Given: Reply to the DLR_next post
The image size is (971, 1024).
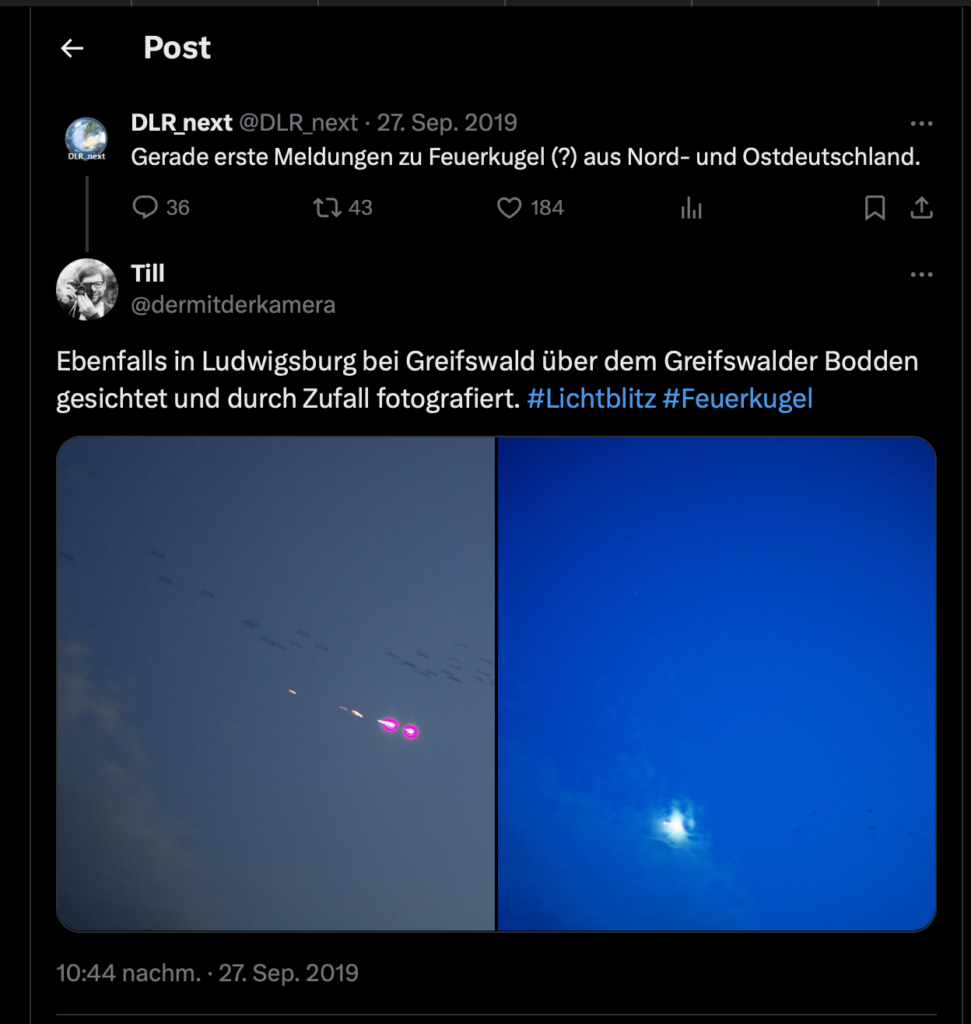Looking at the screenshot, I should [146, 207].
